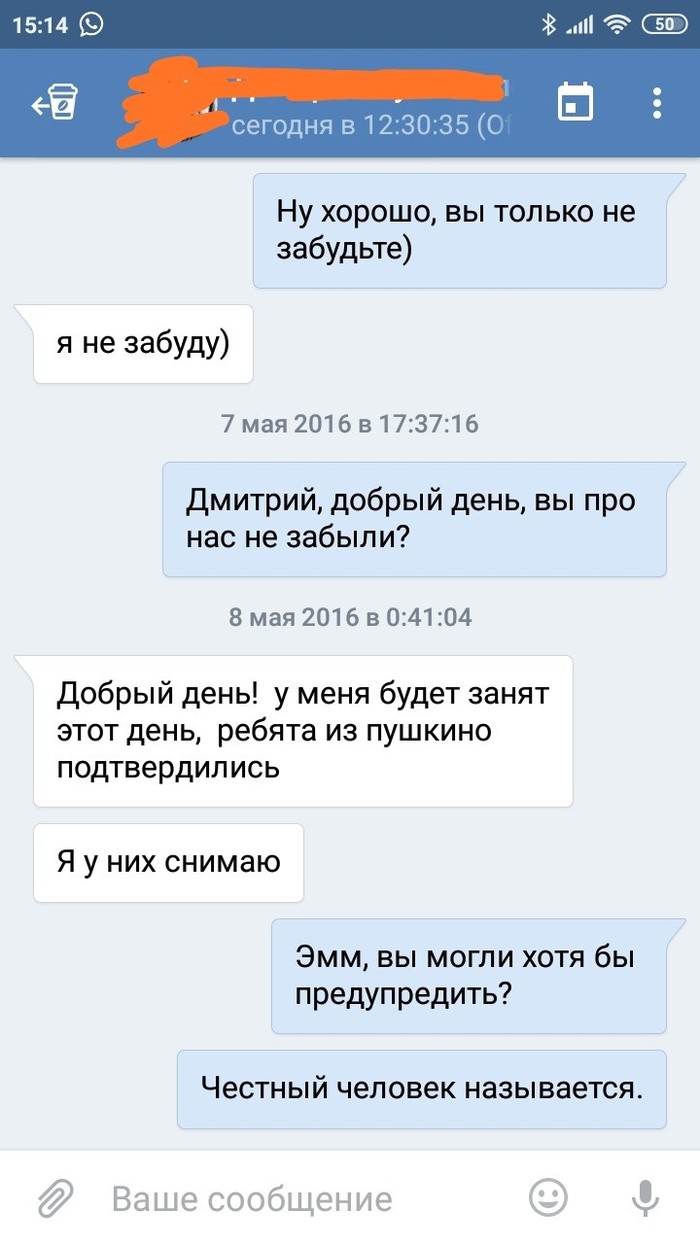Image resolution: width=700 pixels, height=1244 pixels.
Task: Open the three-dot overflow menu
Action: pos(657,103)
